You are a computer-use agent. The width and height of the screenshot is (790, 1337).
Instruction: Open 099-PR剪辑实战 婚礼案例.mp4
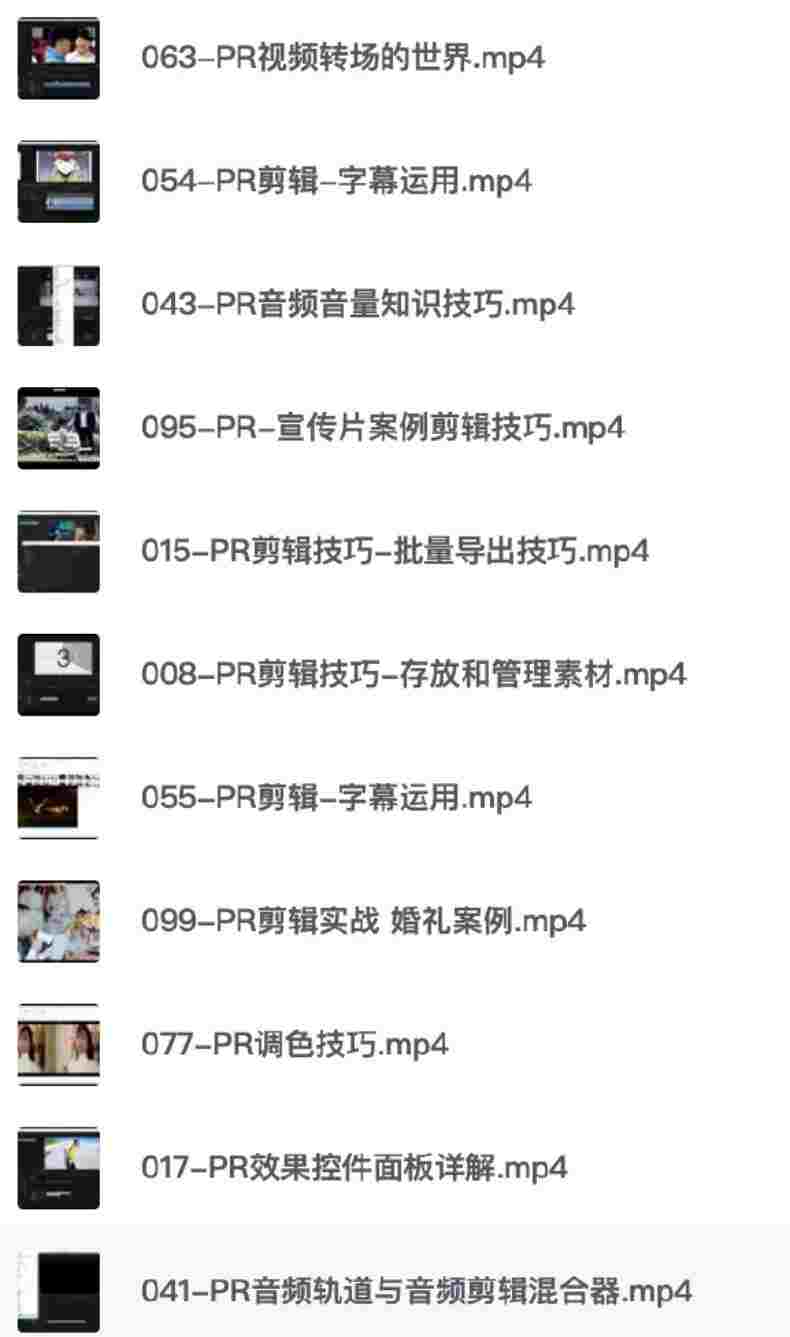pos(363,920)
